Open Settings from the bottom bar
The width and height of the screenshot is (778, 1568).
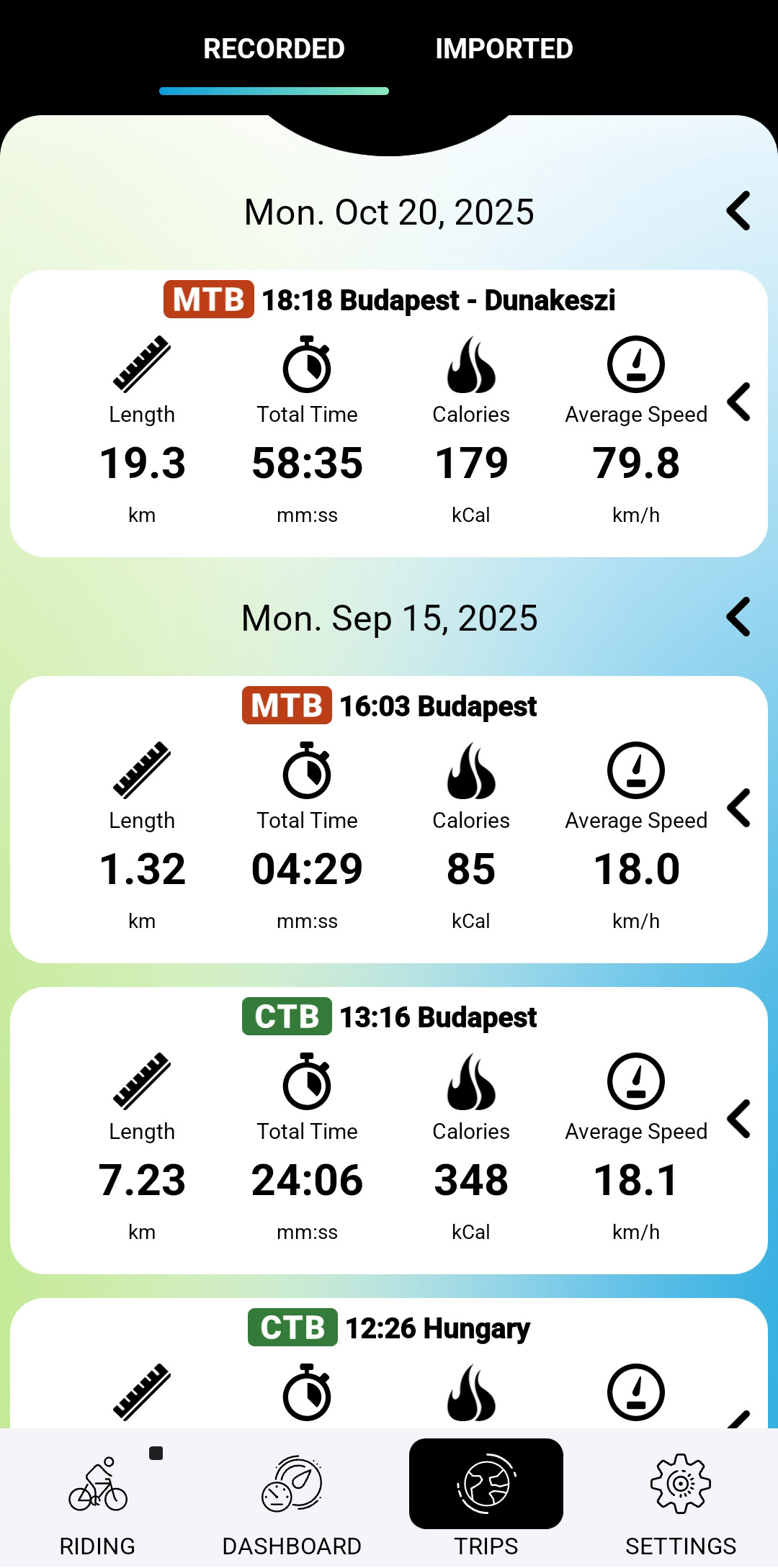(x=681, y=1501)
